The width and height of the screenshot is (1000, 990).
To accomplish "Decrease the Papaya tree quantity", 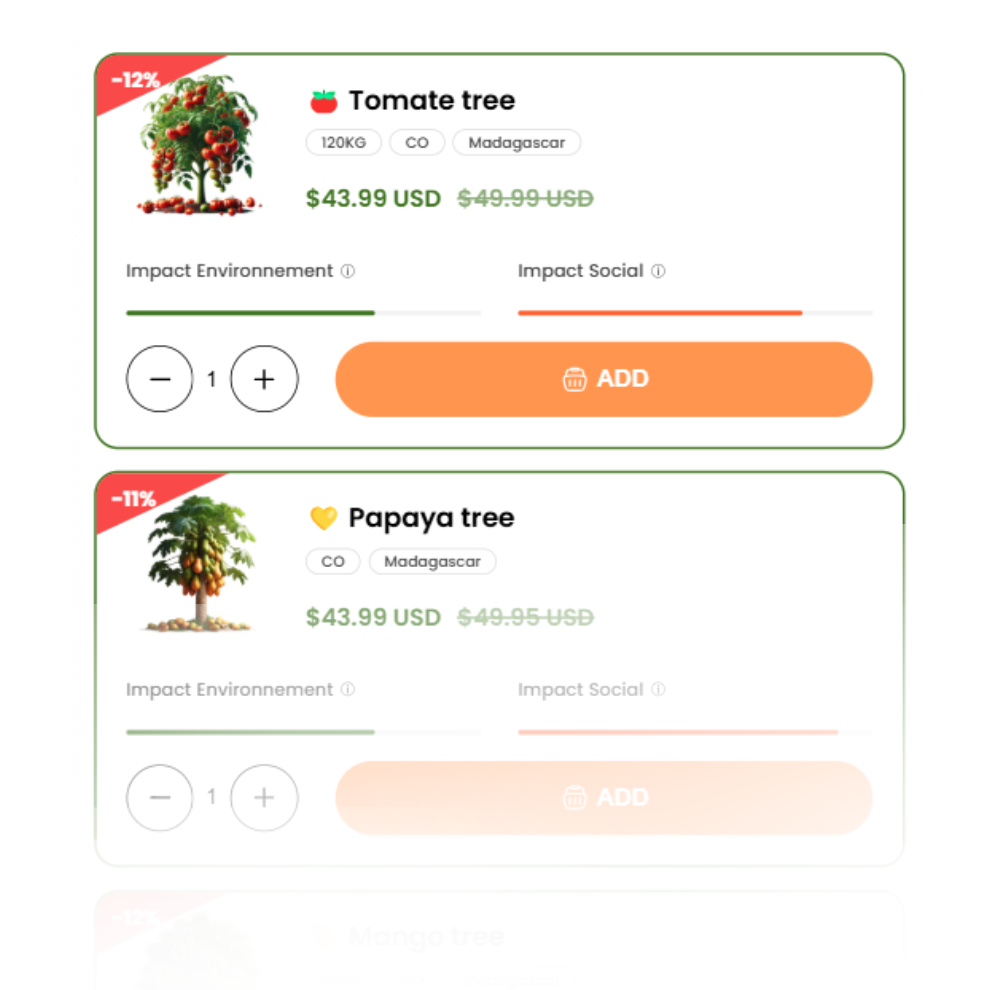I will [x=159, y=797].
